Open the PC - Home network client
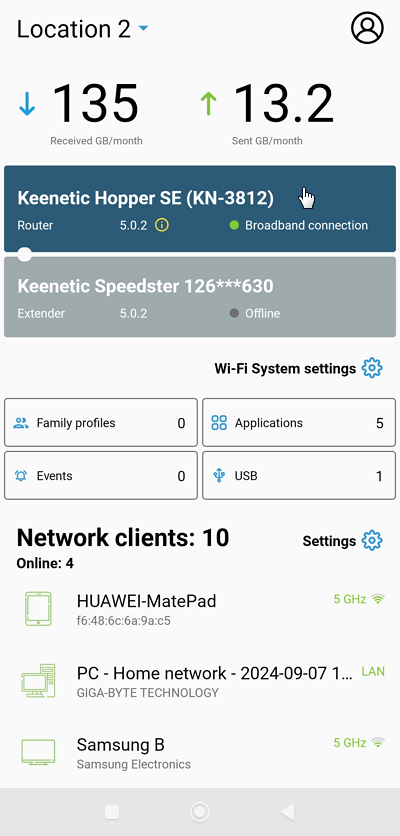The height and width of the screenshot is (836, 400). [200, 681]
